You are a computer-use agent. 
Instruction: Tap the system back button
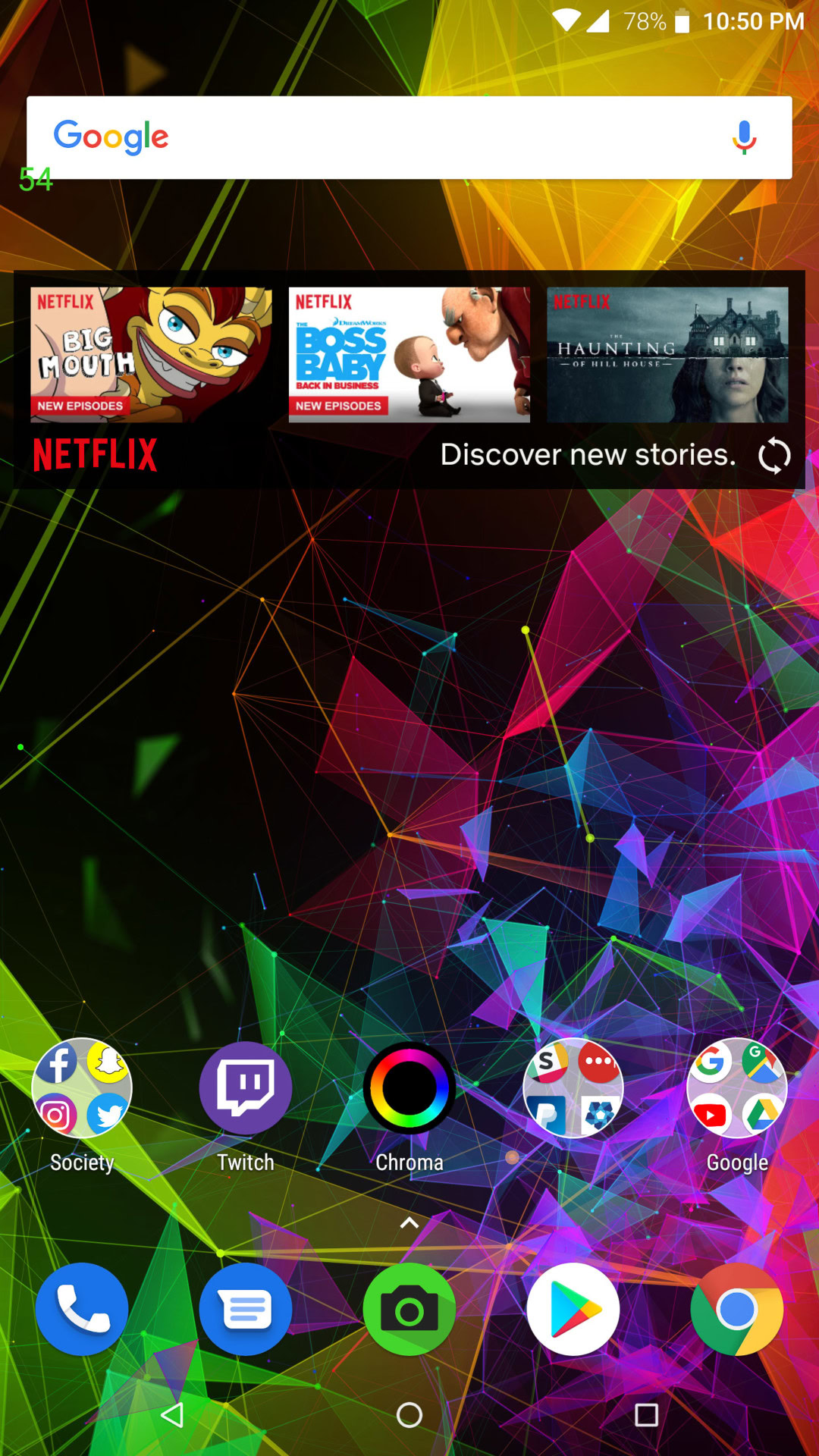click(x=173, y=1415)
